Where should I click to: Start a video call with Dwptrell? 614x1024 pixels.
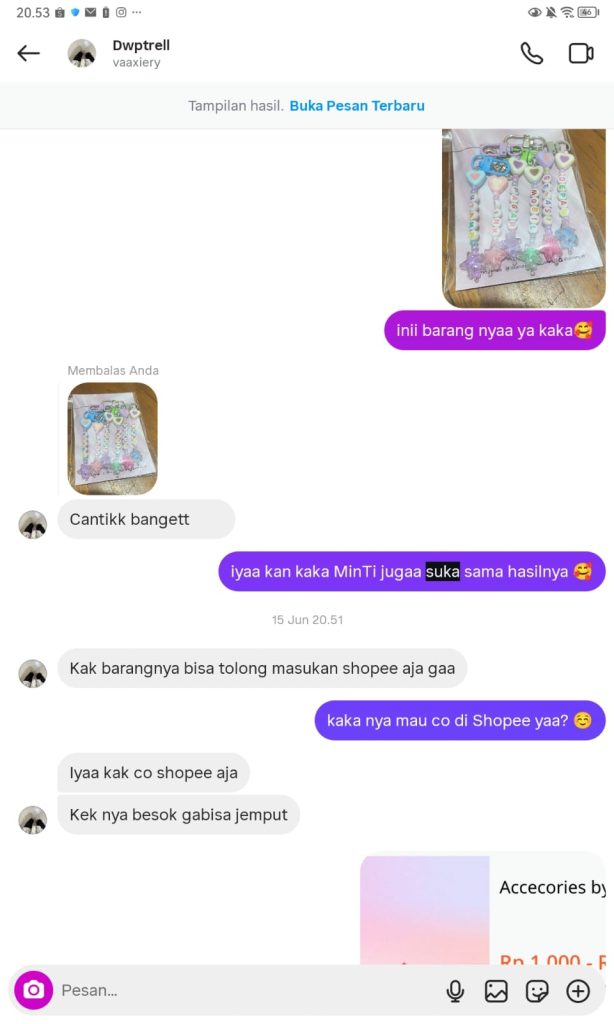tap(581, 54)
